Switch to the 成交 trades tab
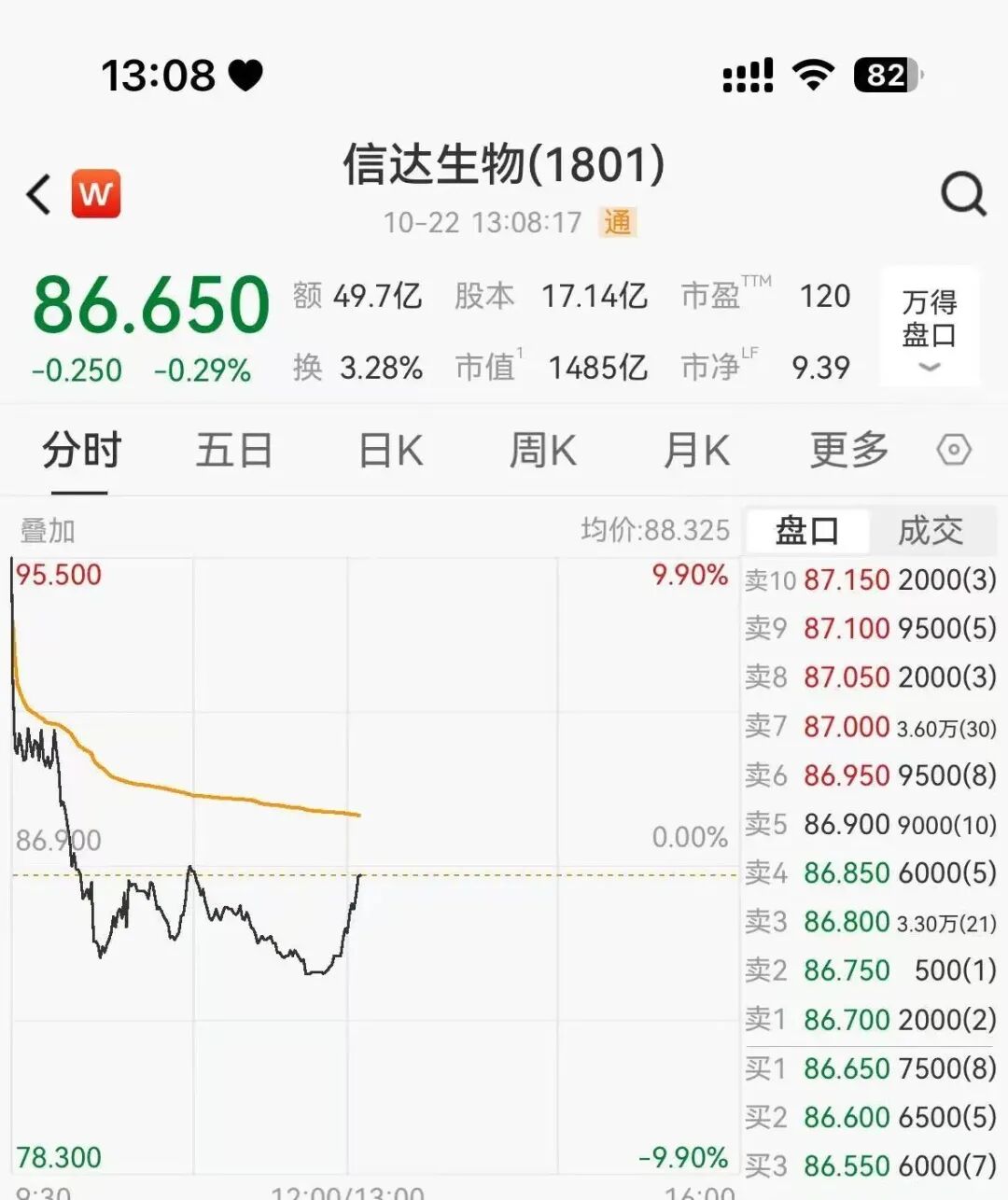 click(x=930, y=531)
